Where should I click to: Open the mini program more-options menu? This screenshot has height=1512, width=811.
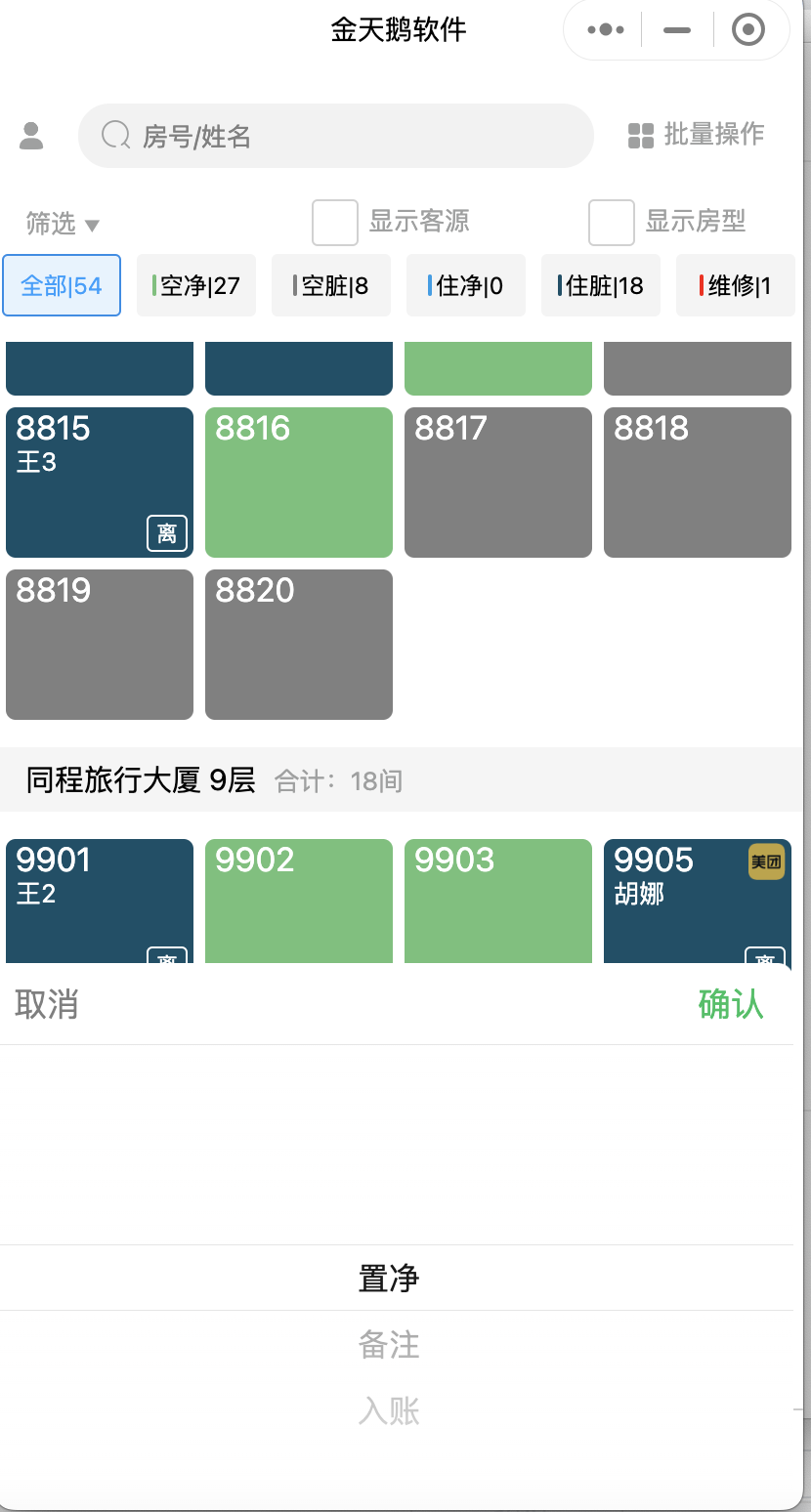coord(605,30)
